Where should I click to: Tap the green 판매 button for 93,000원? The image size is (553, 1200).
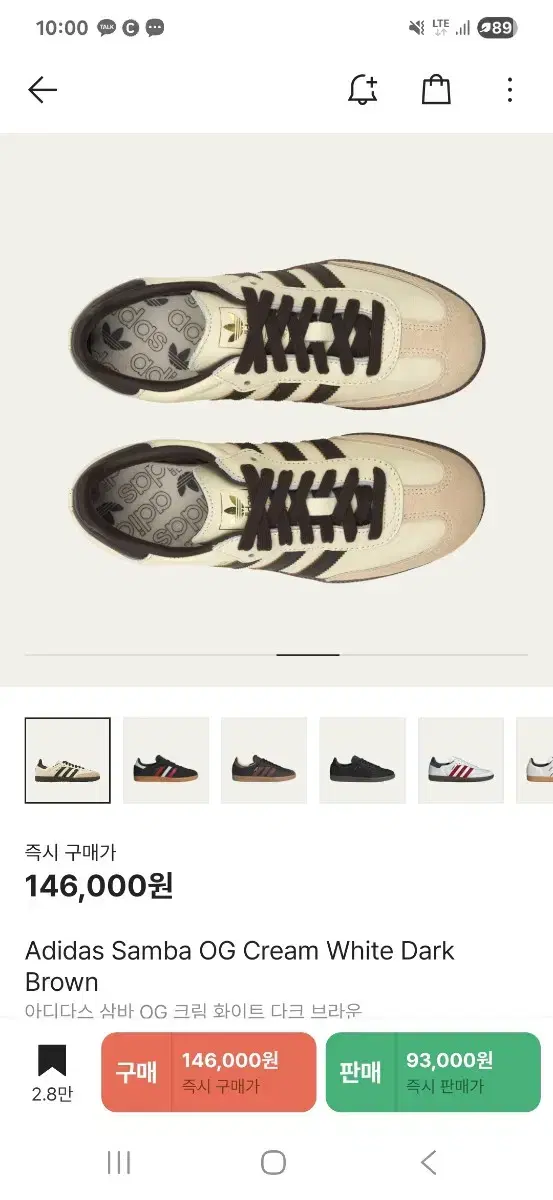click(x=433, y=1072)
